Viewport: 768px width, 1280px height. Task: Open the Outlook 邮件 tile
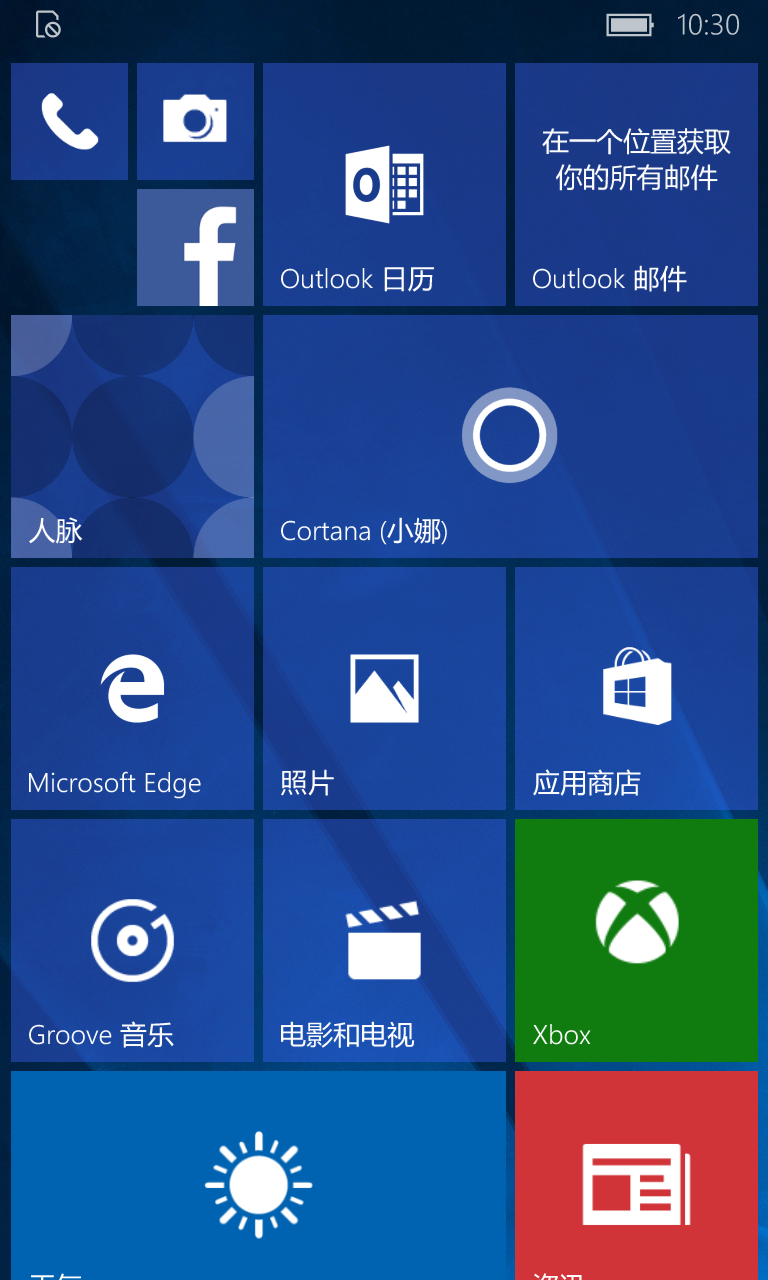(x=636, y=184)
